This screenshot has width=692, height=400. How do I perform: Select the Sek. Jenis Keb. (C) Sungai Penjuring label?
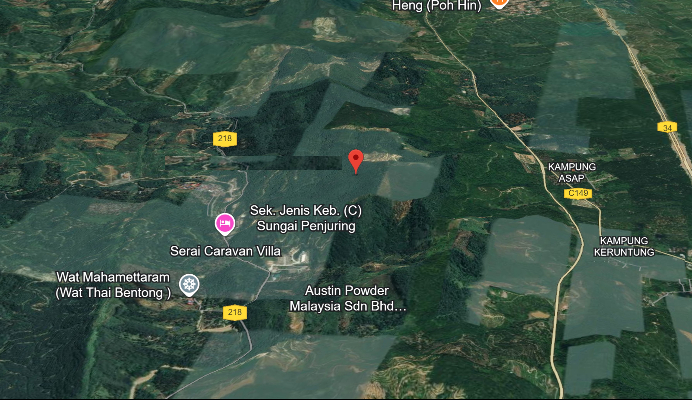(x=302, y=218)
